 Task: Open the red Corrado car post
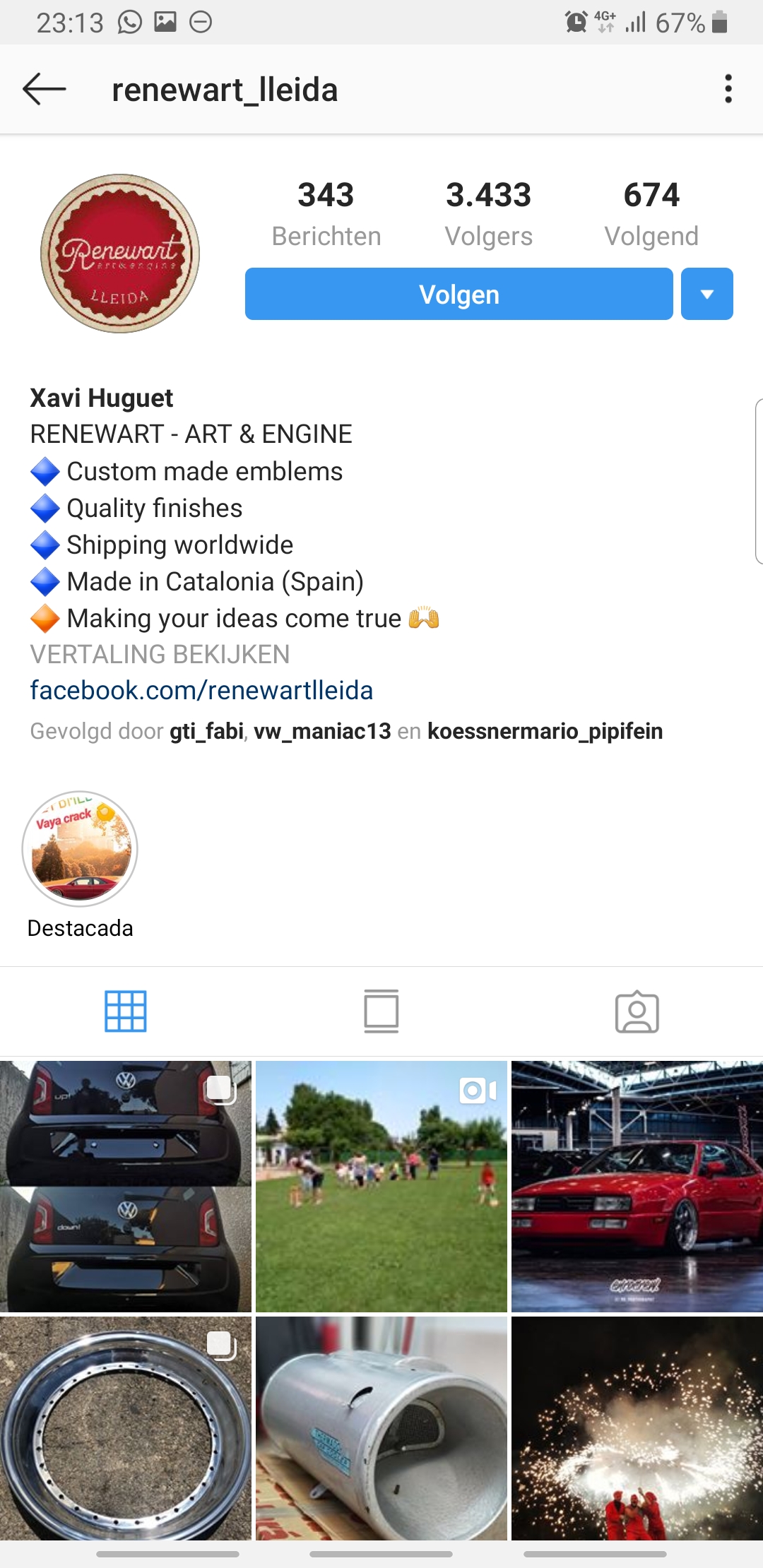point(637,1186)
